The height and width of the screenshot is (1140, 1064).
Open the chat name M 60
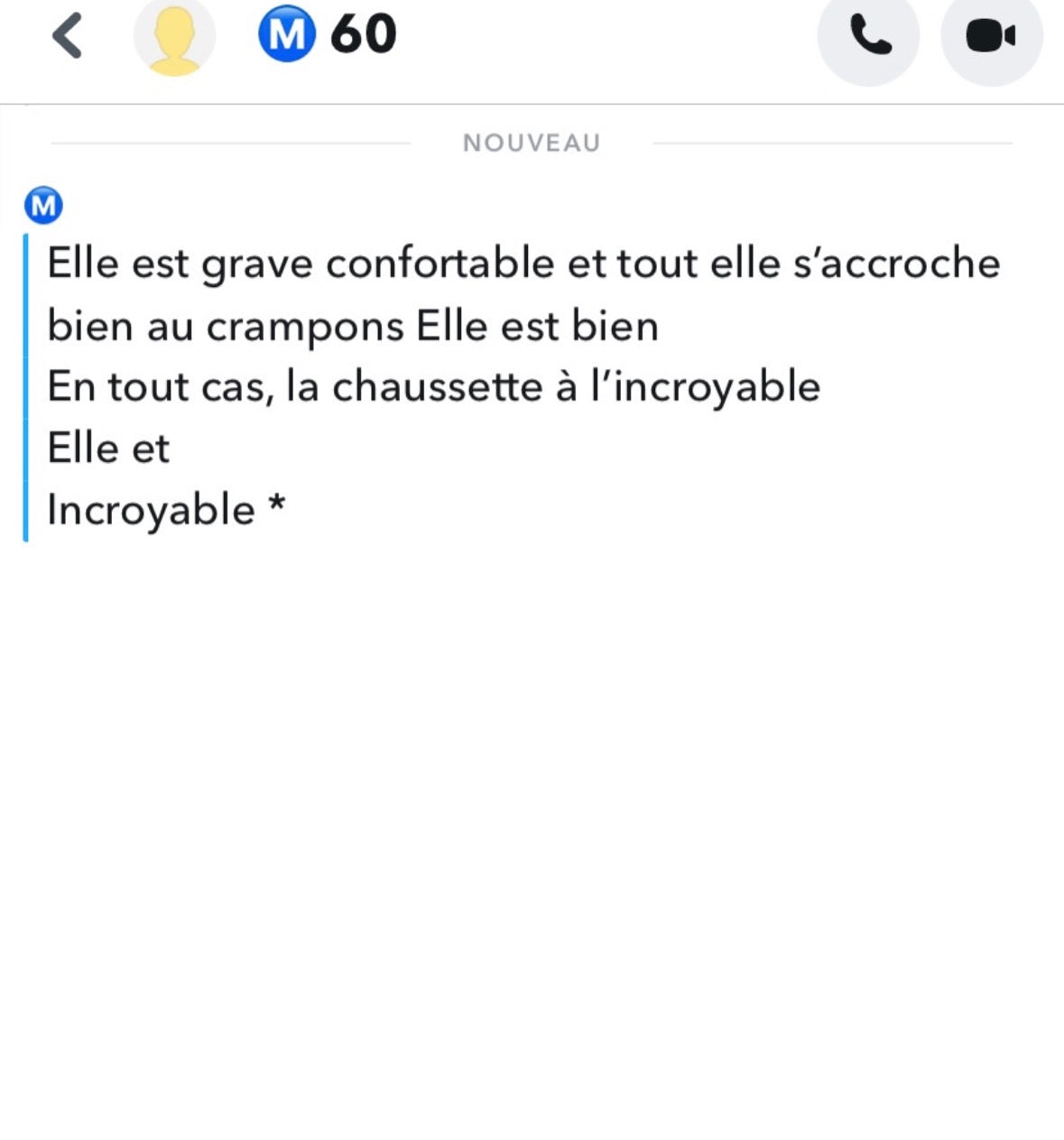point(328,35)
